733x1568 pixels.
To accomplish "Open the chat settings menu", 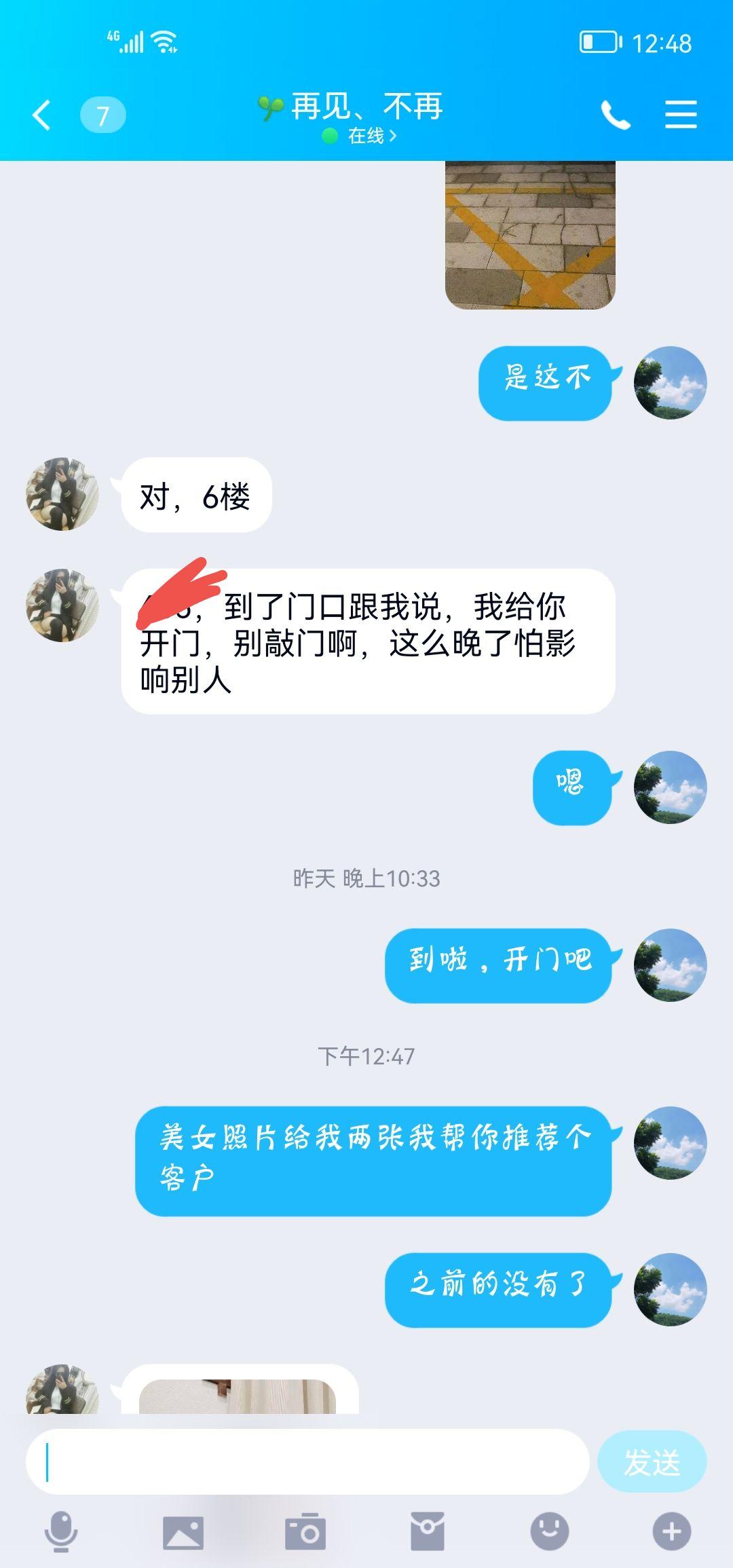I will coord(680,114).
